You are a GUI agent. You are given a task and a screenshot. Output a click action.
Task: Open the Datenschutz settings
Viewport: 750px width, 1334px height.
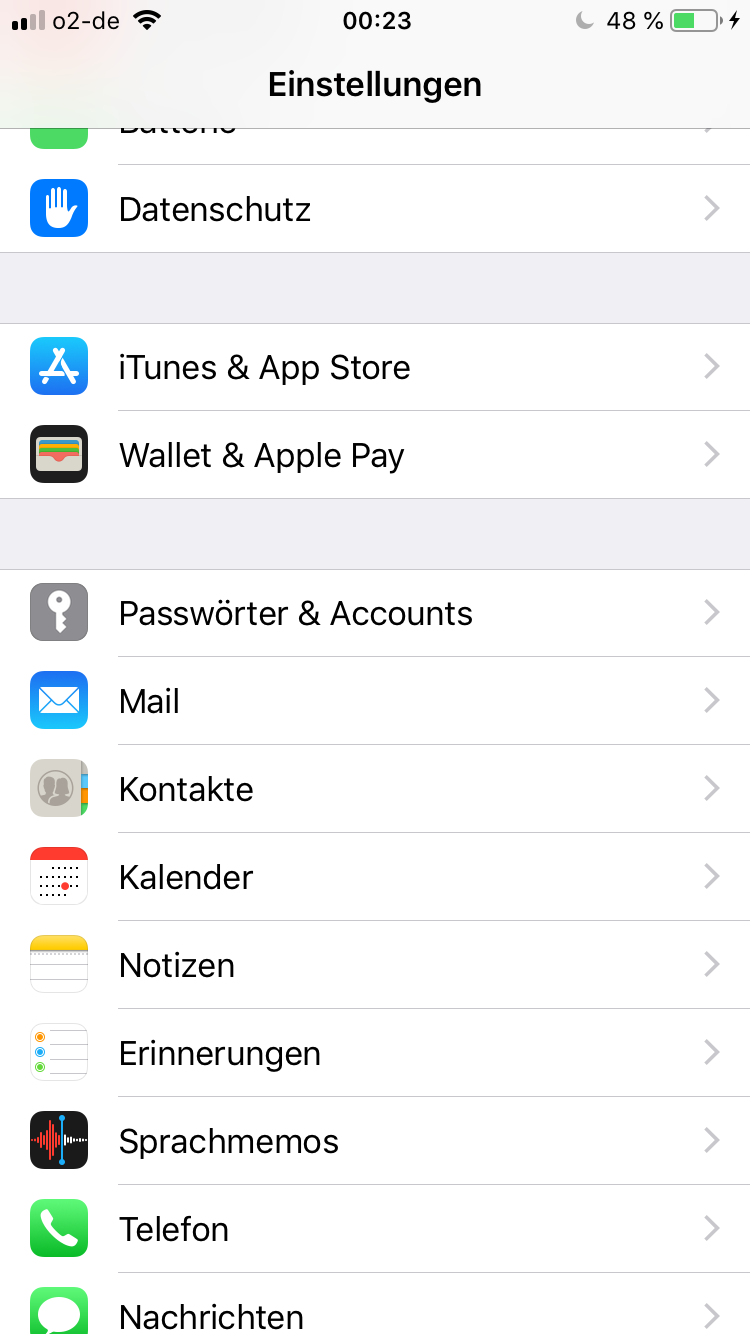tap(375, 209)
